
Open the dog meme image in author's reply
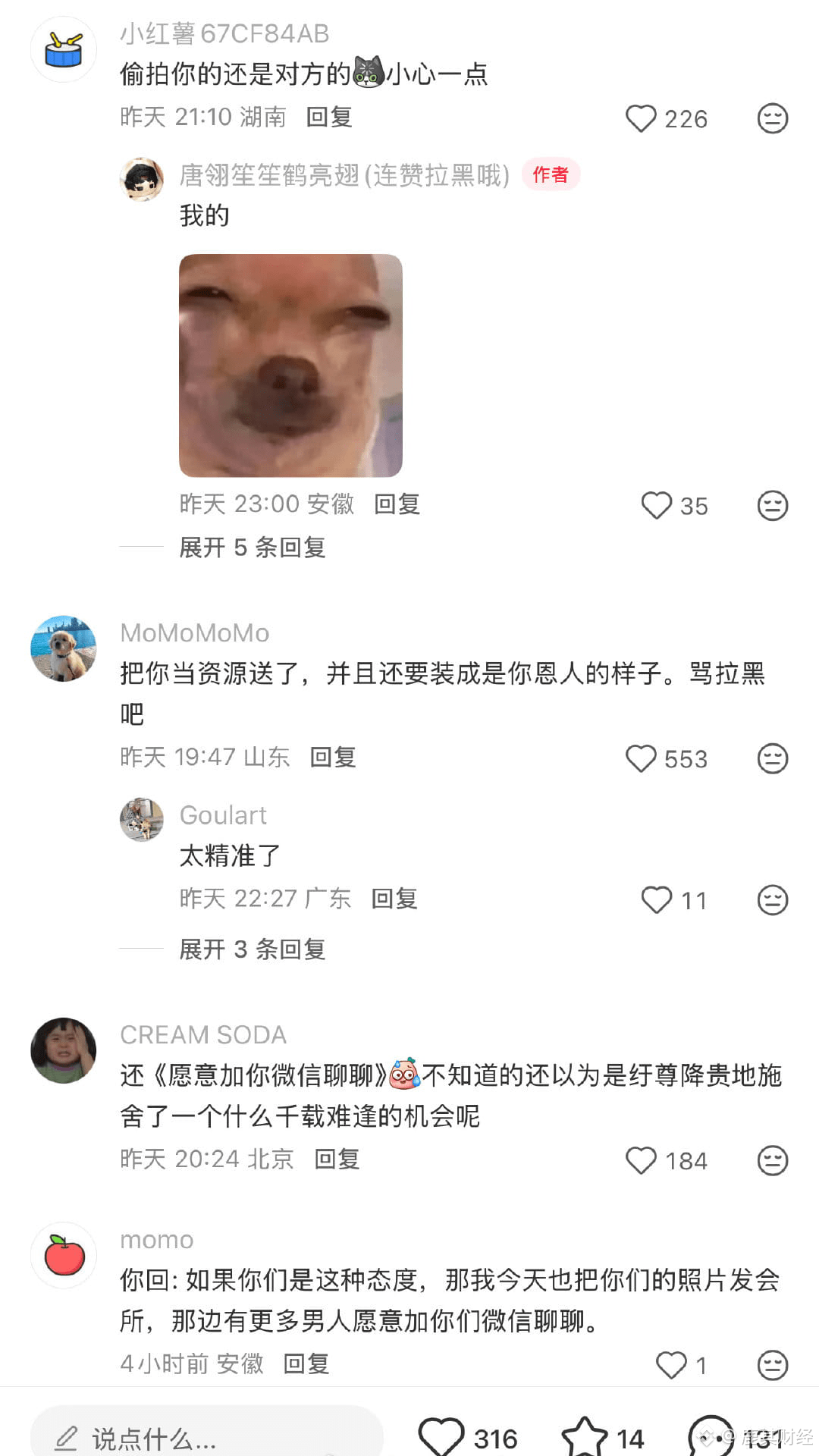pos(290,366)
